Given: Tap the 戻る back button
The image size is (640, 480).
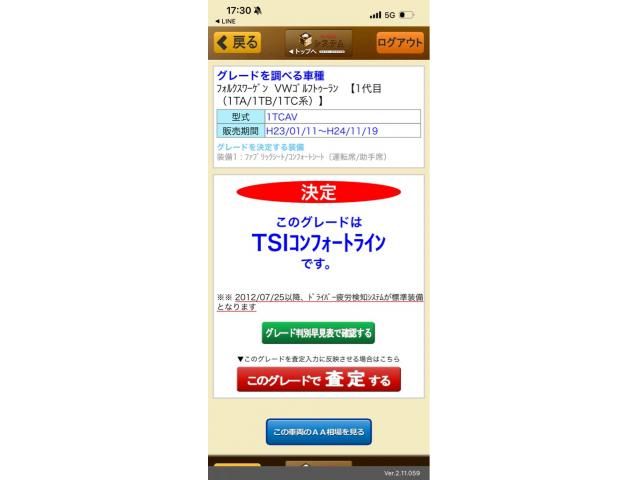Looking at the screenshot, I should pos(237,42).
